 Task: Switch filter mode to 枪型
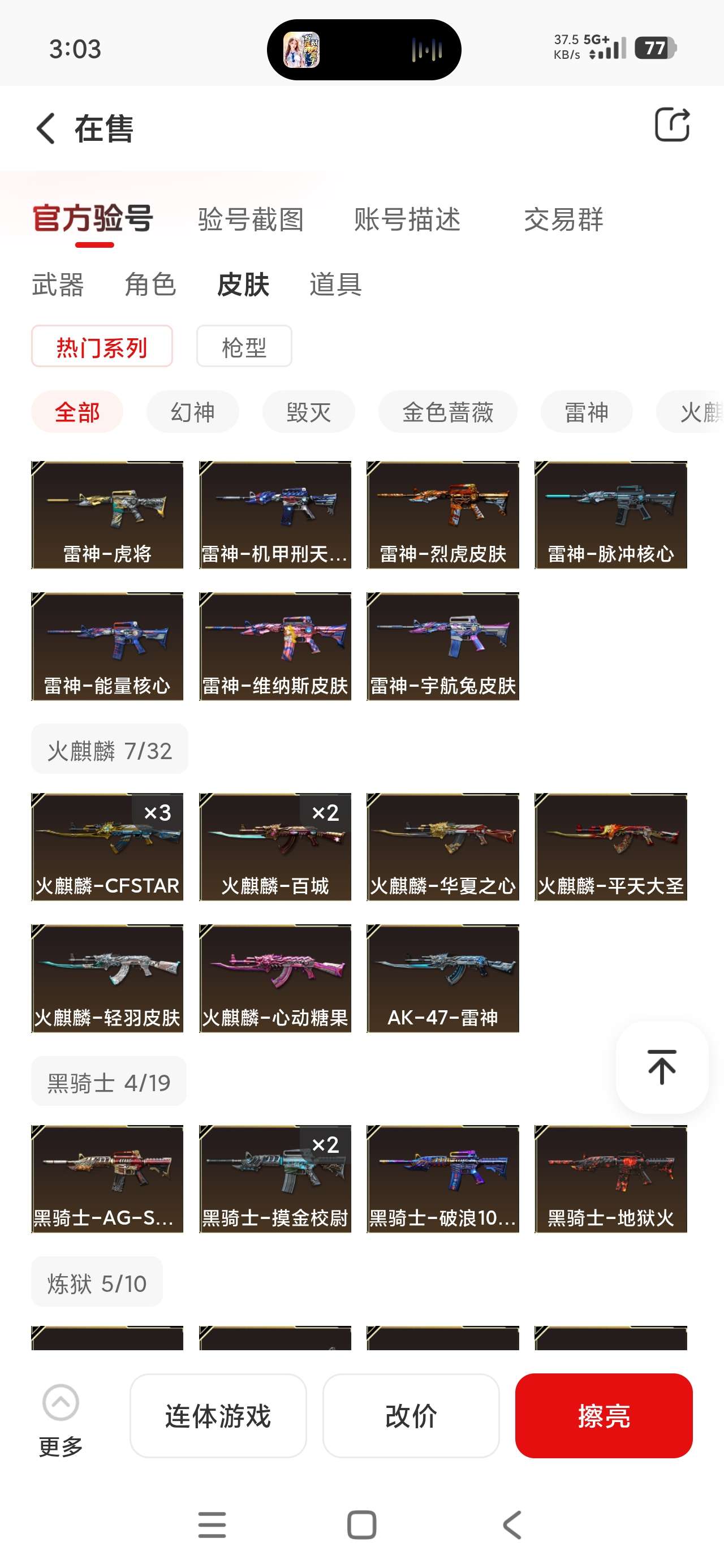(244, 347)
